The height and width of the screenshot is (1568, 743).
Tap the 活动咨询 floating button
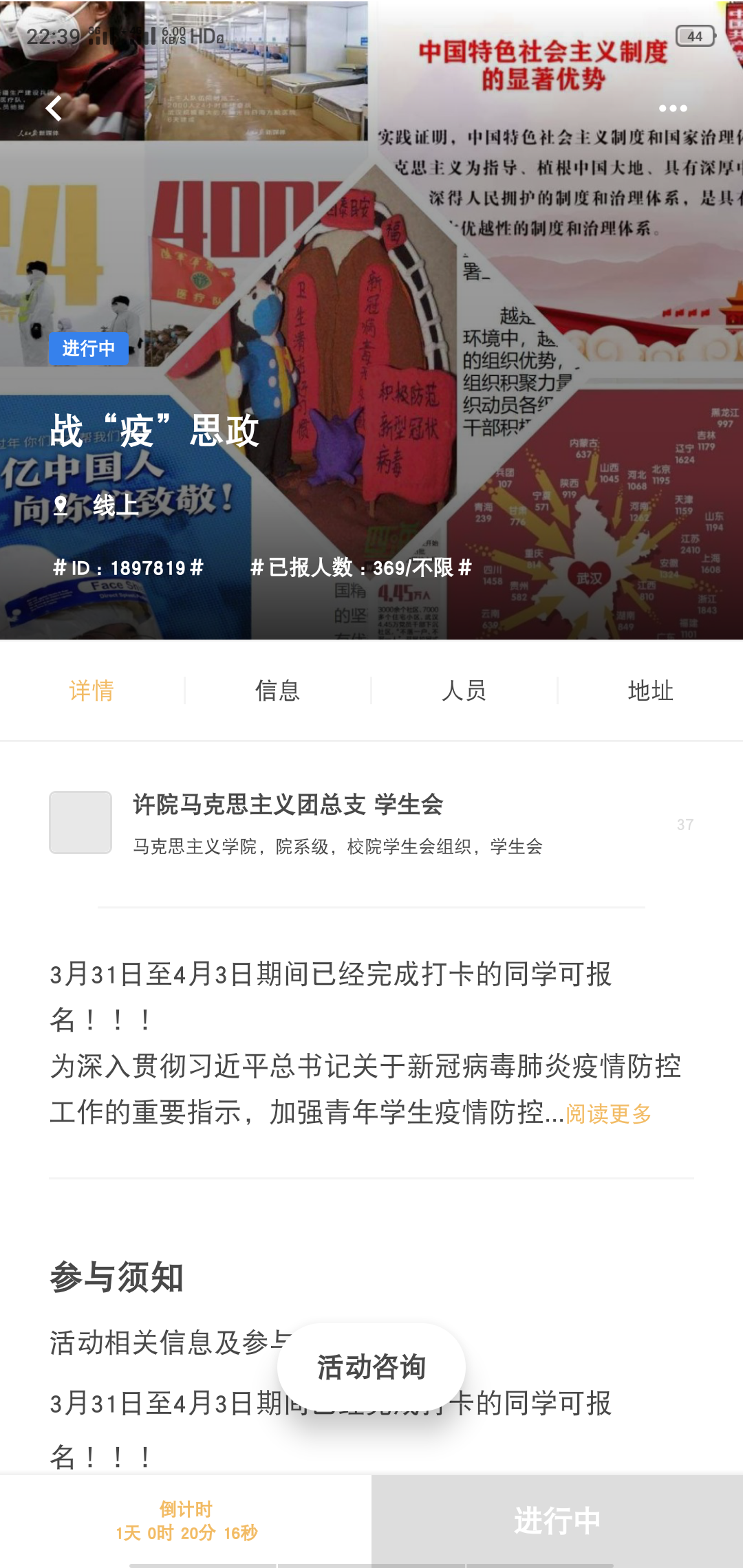pos(371,1367)
